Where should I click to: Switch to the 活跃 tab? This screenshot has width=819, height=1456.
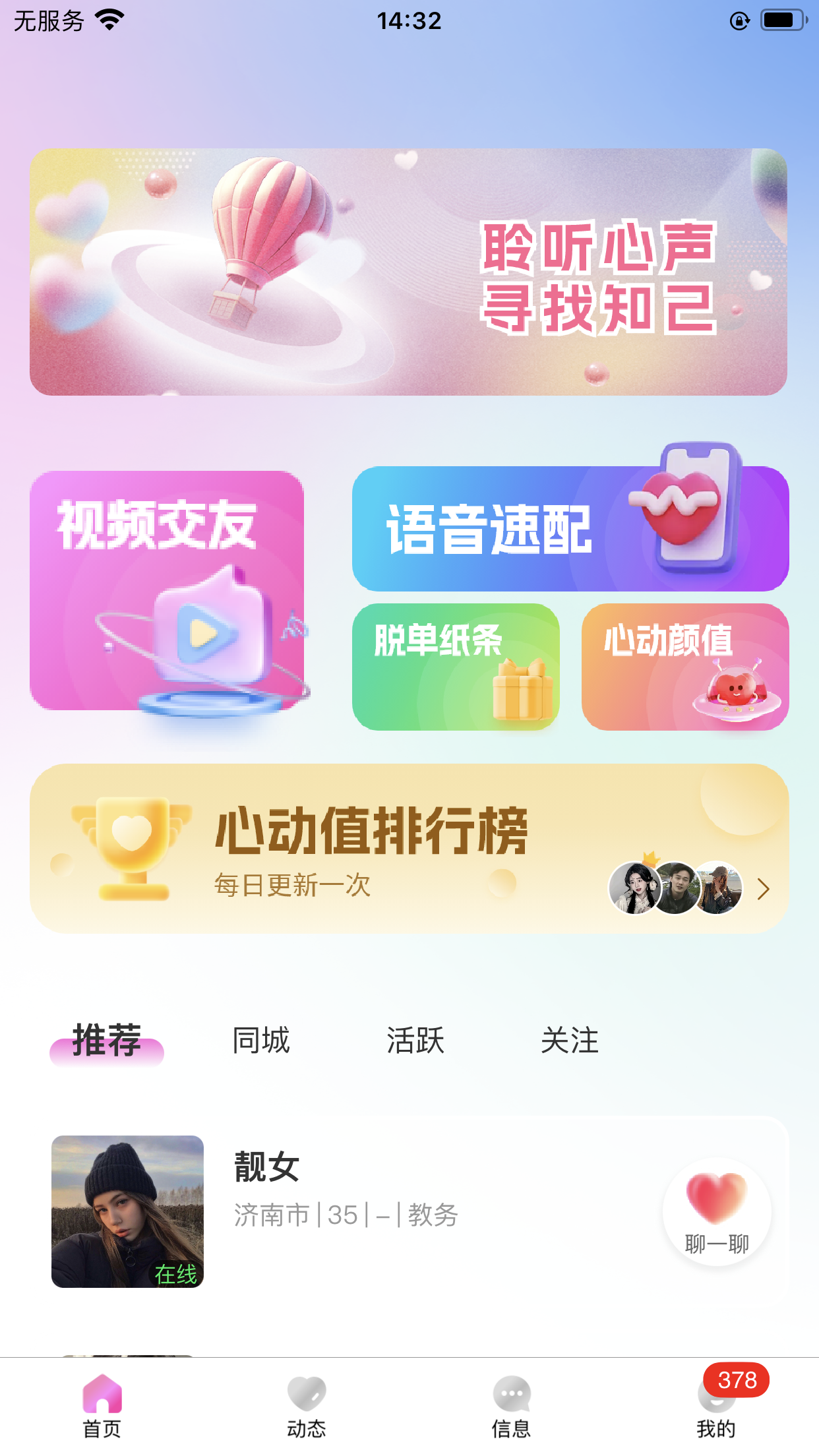[x=415, y=1041]
